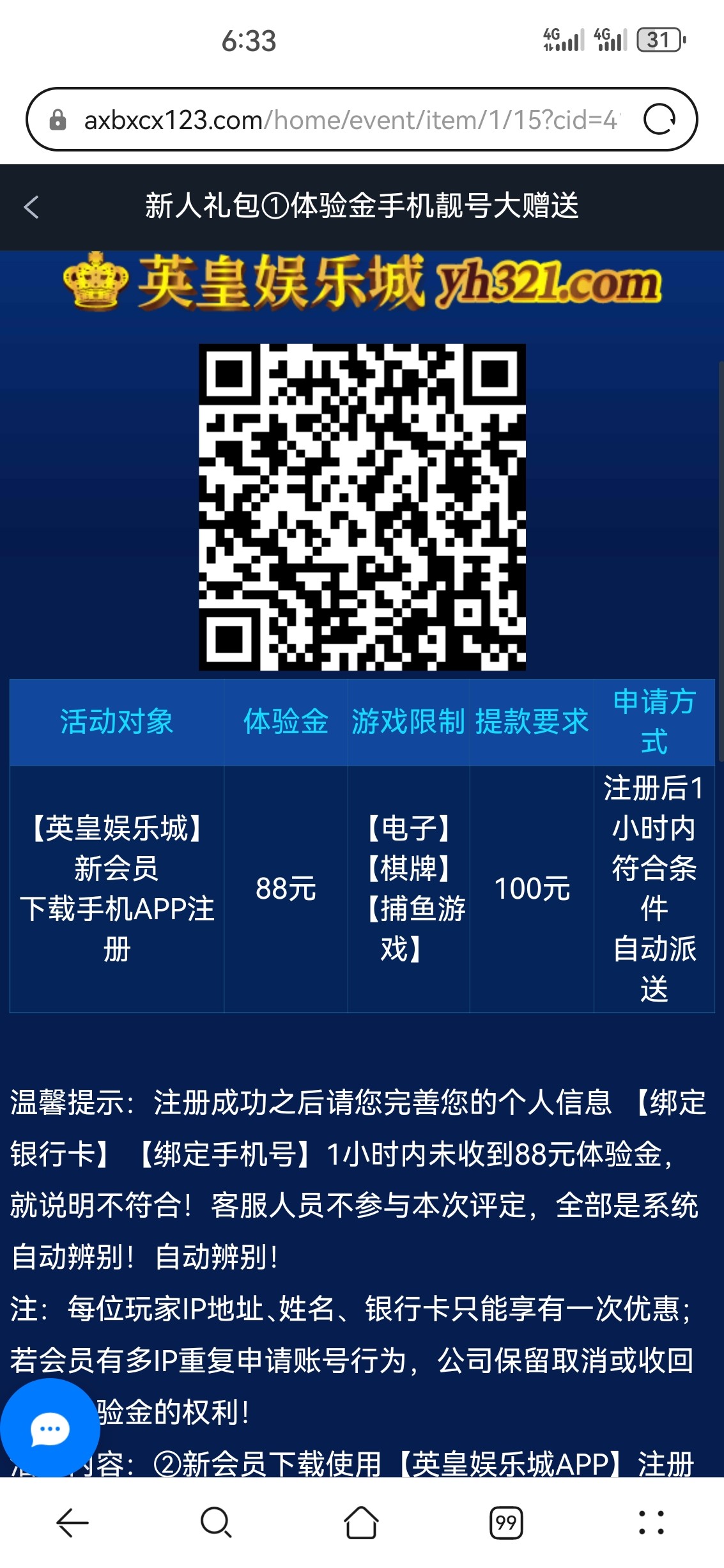Open browser search from the bottom toolbar

click(x=216, y=1523)
